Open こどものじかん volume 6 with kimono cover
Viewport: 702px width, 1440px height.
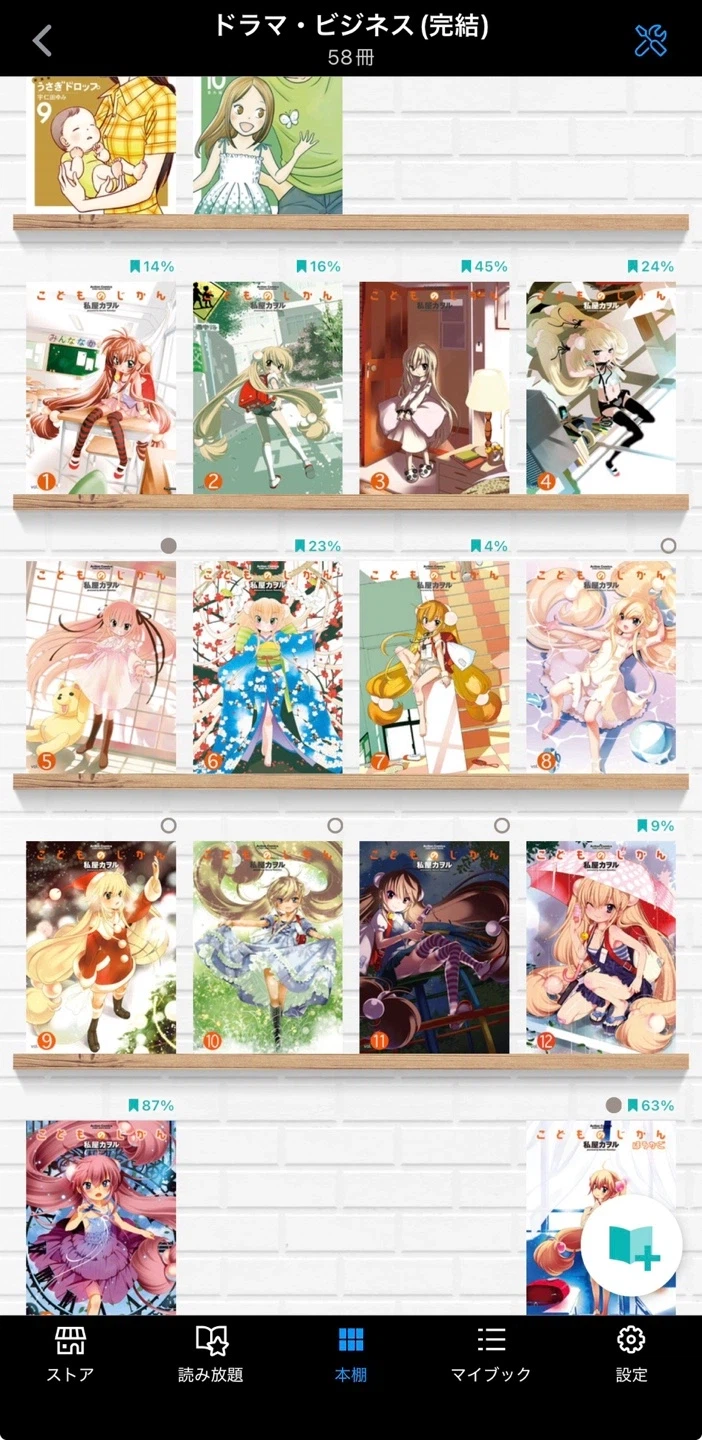pyautogui.click(x=267, y=667)
